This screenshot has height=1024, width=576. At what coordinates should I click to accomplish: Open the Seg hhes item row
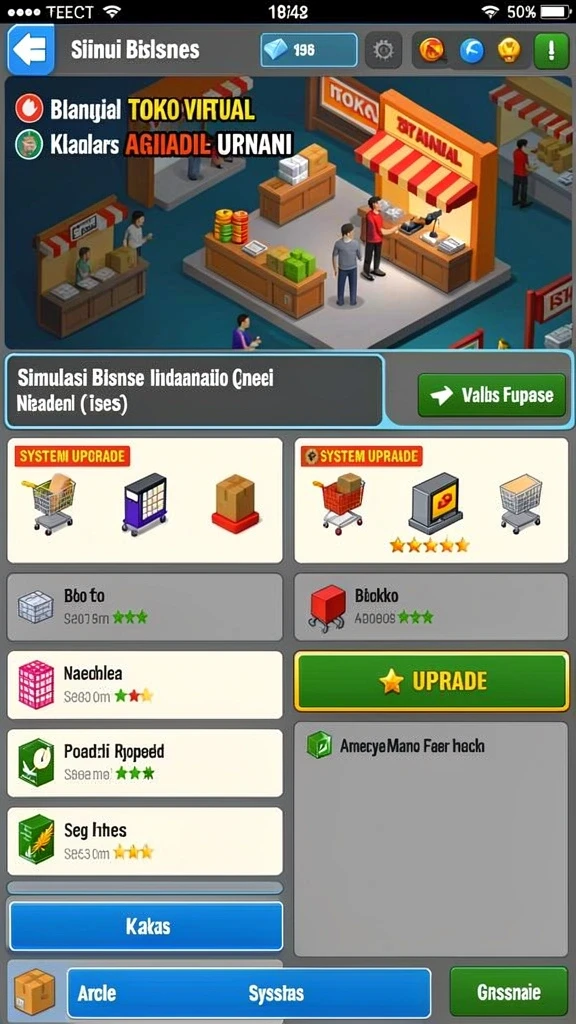coord(145,841)
